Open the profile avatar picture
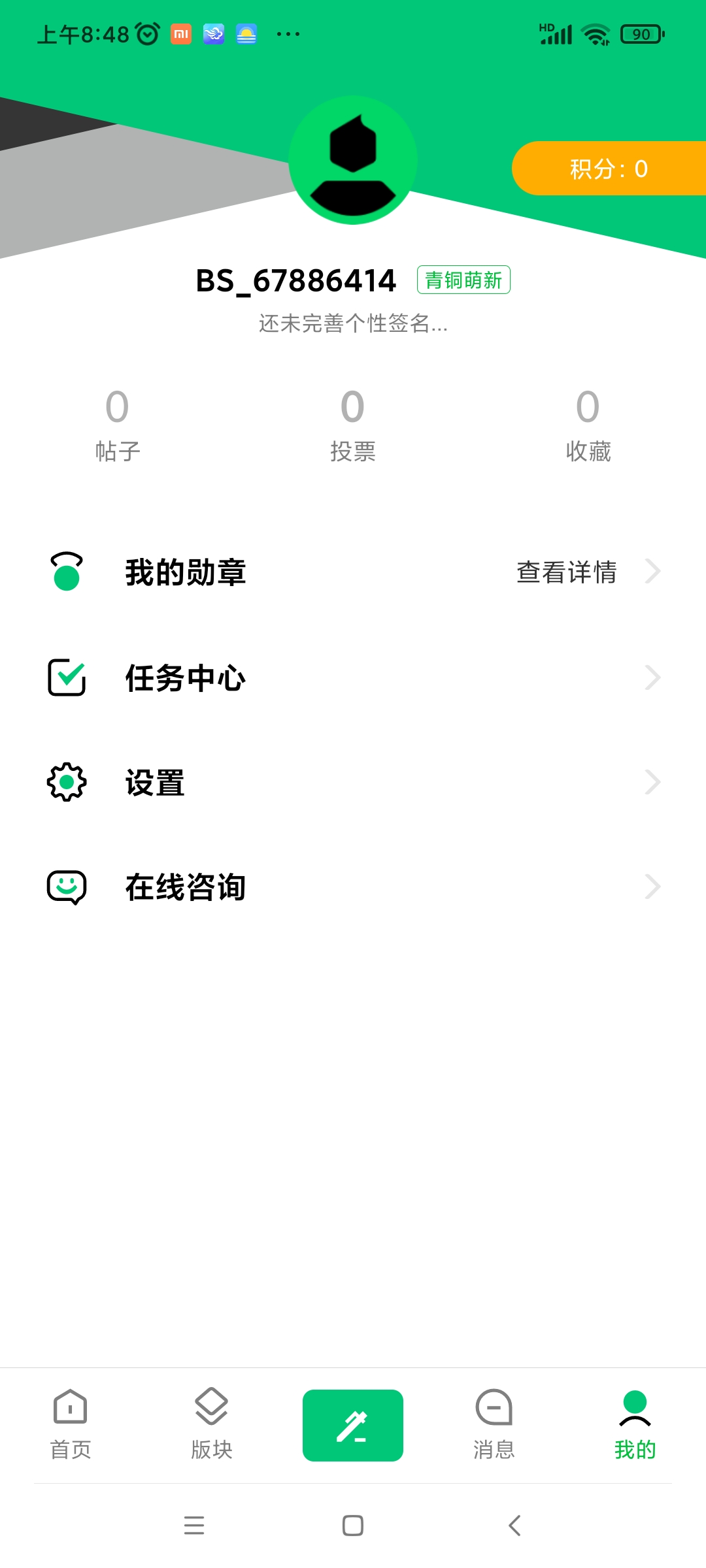Image resolution: width=706 pixels, height=1568 pixels. (x=353, y=160)
